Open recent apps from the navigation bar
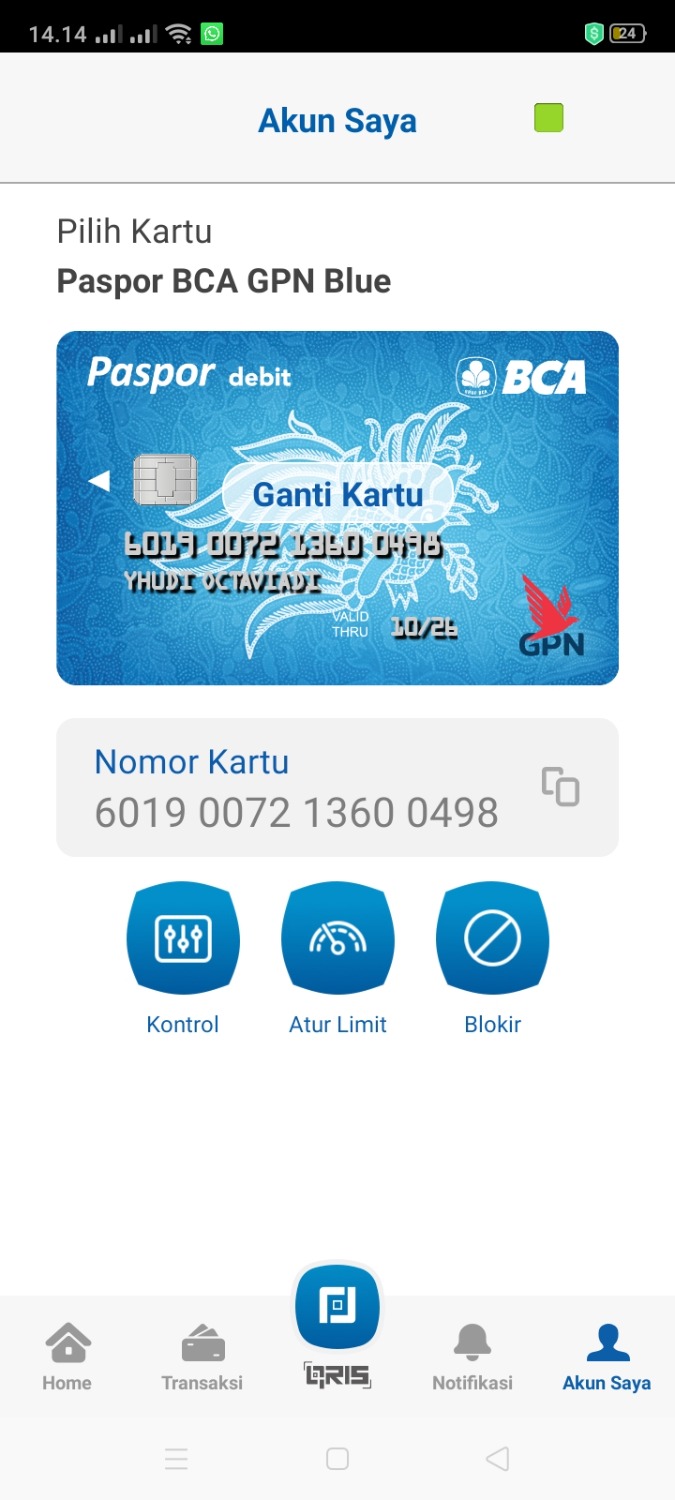 click(x=177, y=1459)
